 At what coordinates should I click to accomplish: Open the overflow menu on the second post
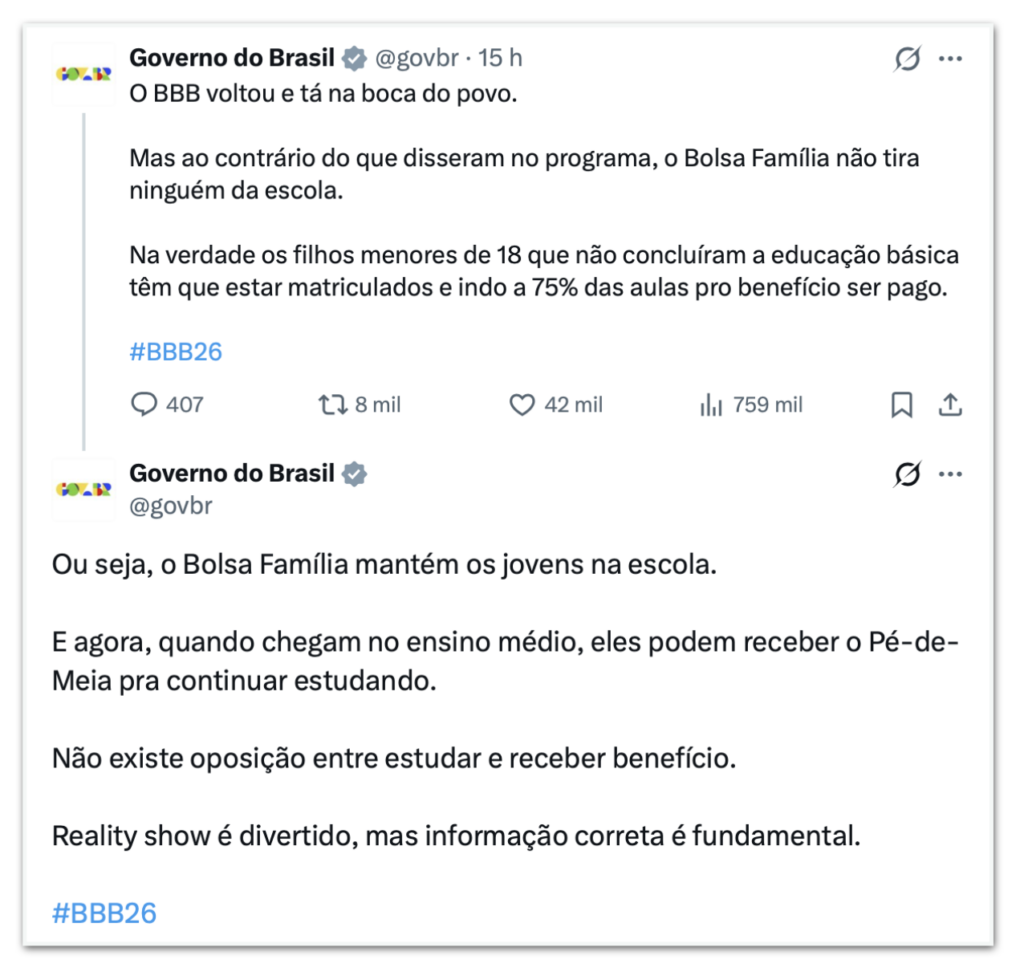click(950, 475)
